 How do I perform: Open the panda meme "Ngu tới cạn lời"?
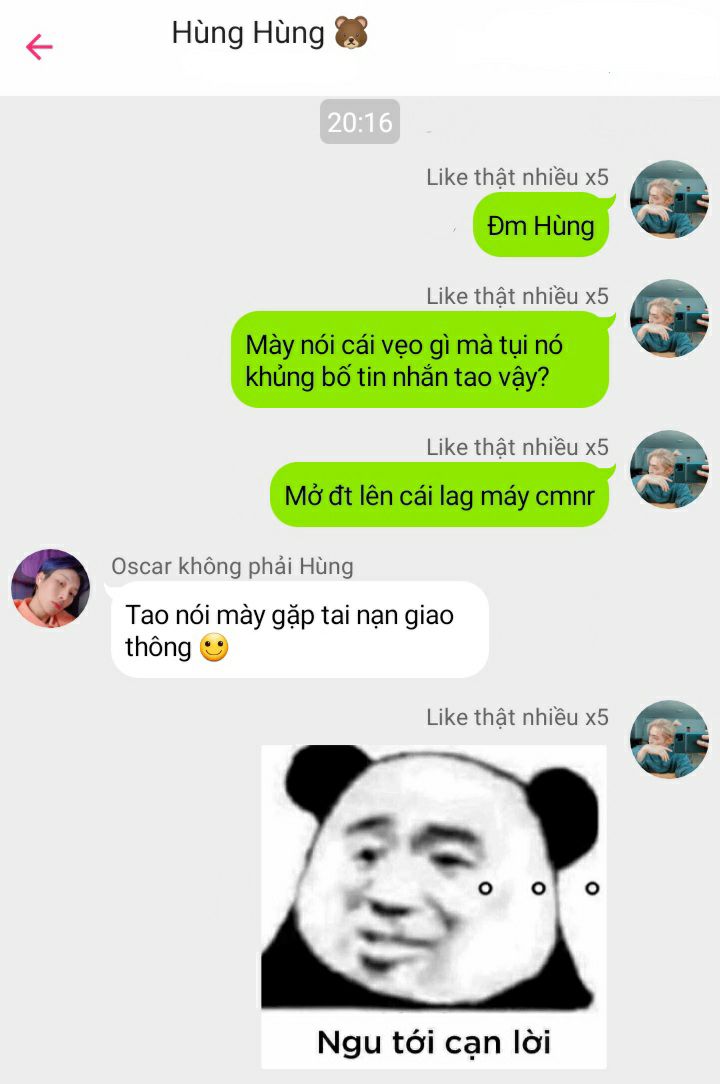(434, 906)
